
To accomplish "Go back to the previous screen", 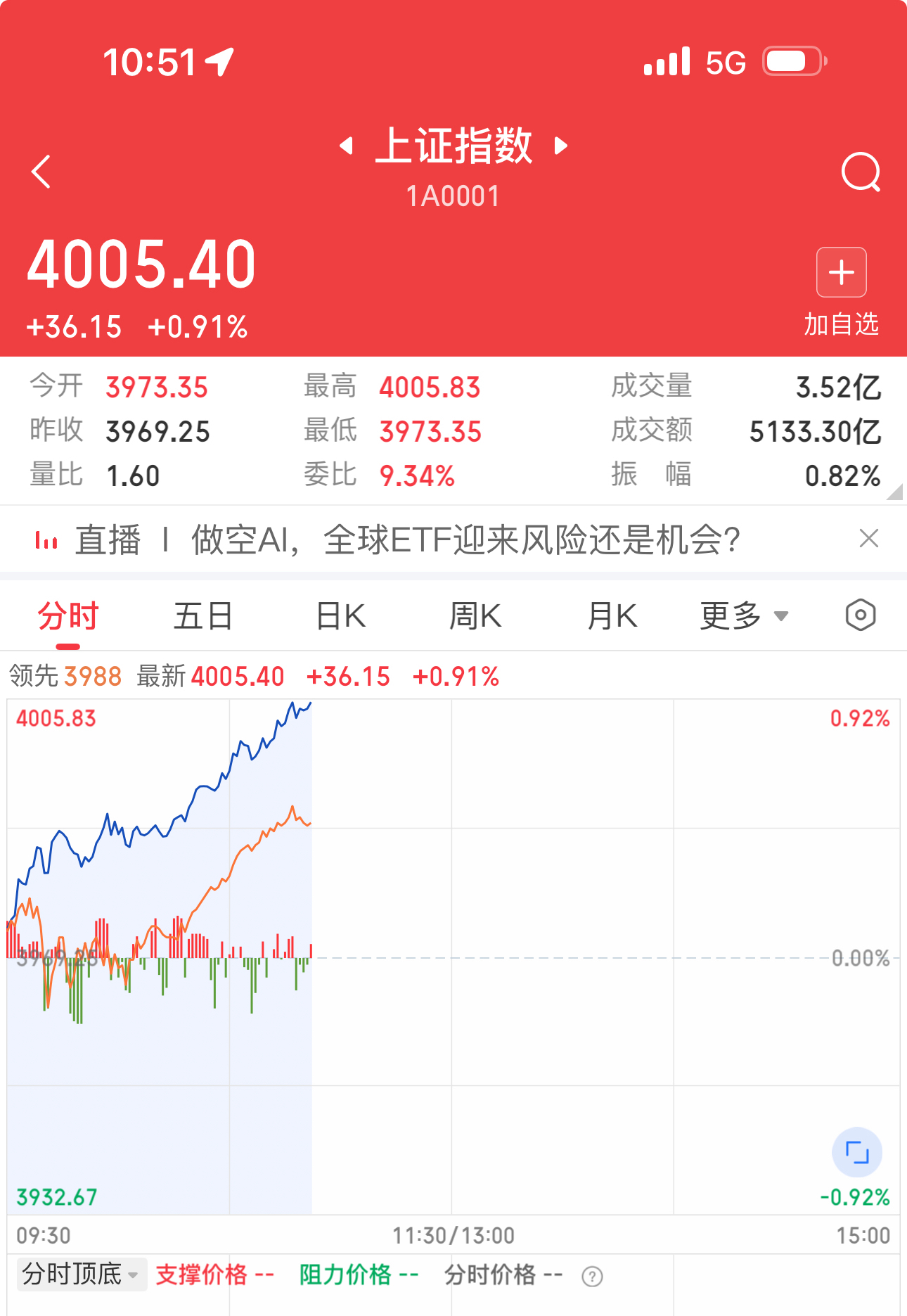I will point(41,172).
